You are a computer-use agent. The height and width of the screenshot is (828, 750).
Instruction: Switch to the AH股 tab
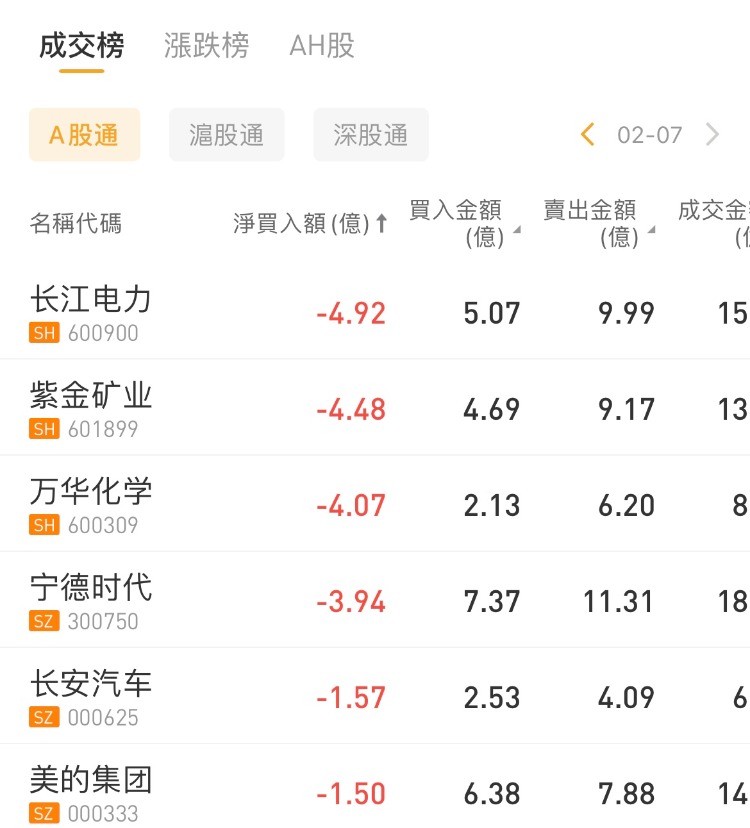pyautogui.click(x=321, y=46)
